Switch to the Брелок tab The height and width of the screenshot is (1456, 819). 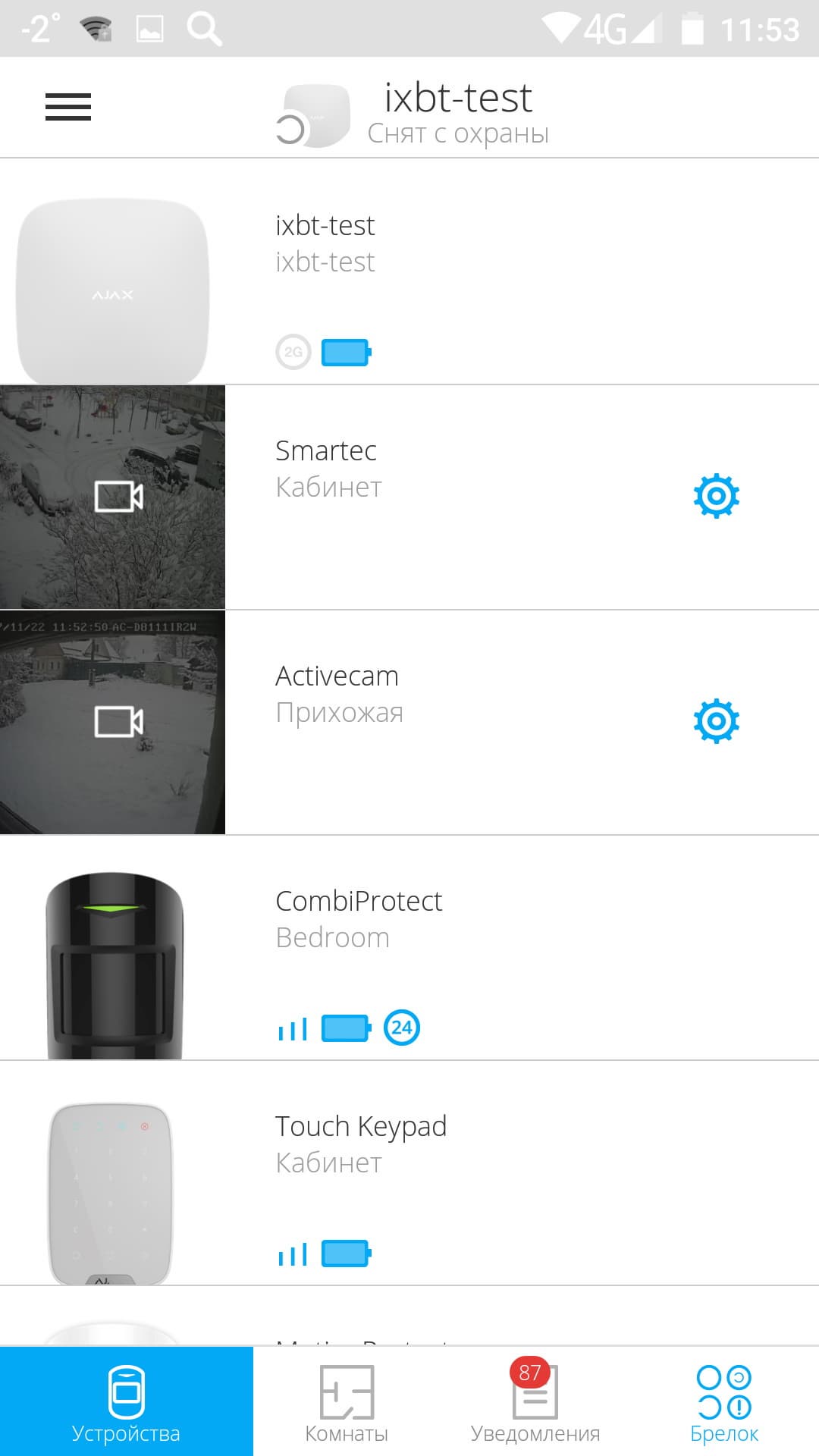(723, 1401)
